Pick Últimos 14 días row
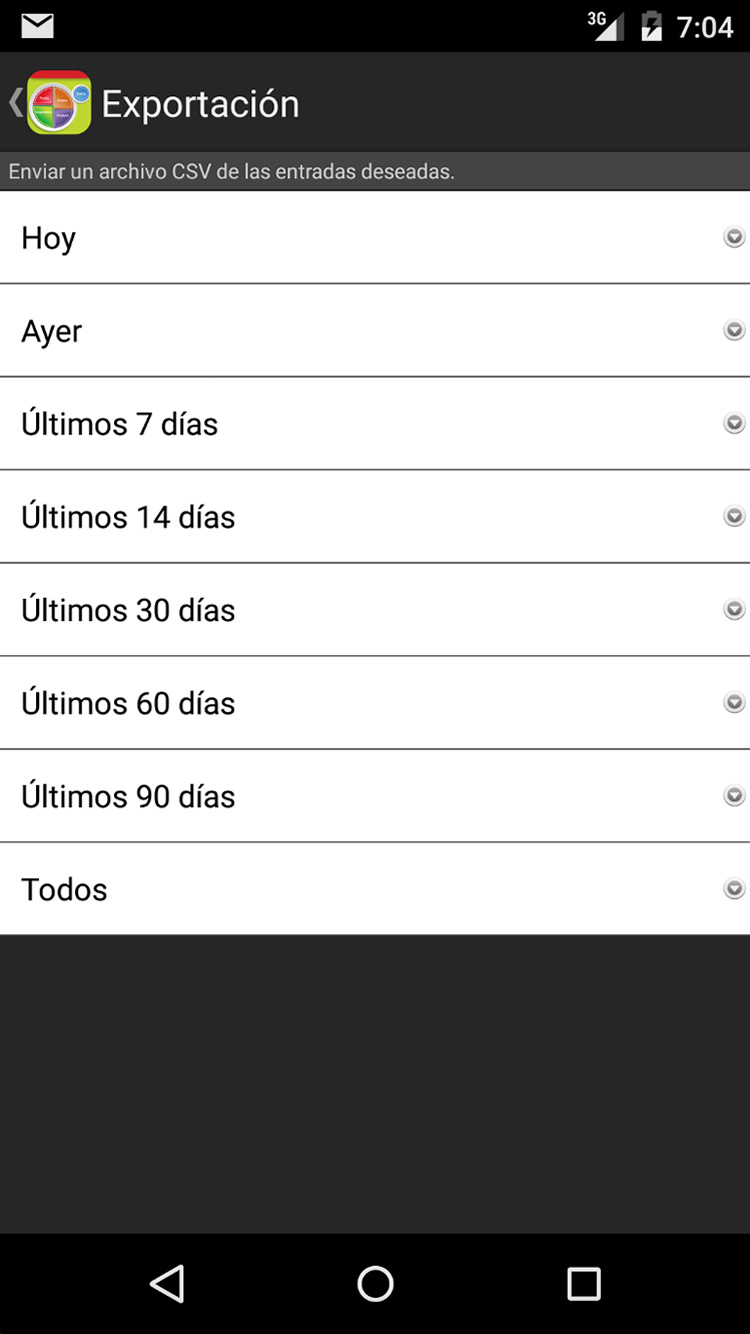 pyautogui.click(x=375, y=517)
